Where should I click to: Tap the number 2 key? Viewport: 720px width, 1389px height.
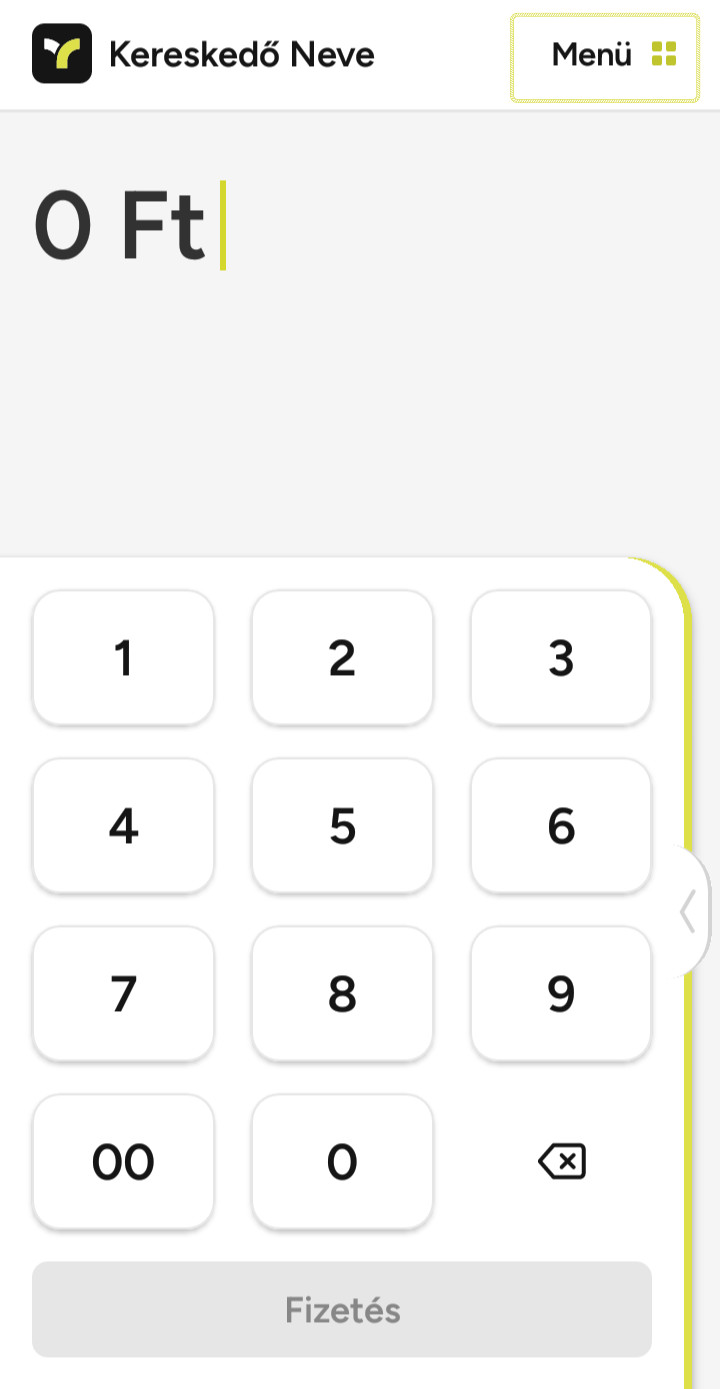click(x=342, y=658)
